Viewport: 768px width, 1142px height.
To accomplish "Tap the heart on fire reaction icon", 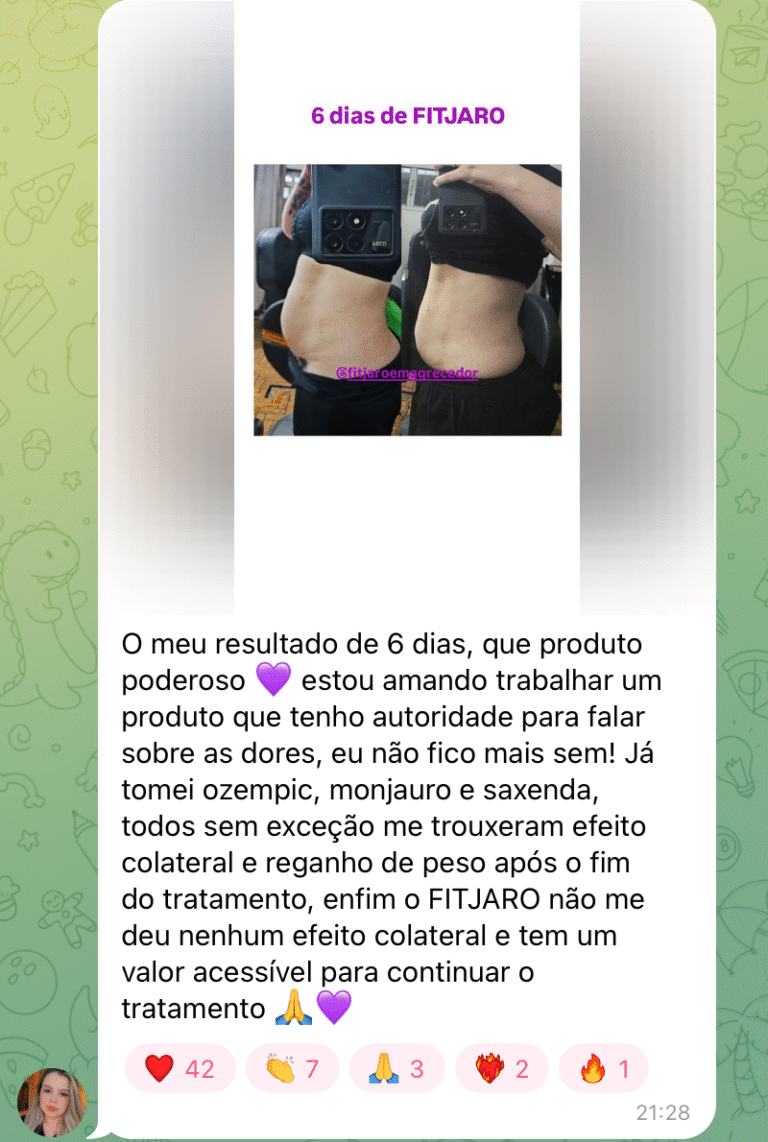I will [488, 1068].
